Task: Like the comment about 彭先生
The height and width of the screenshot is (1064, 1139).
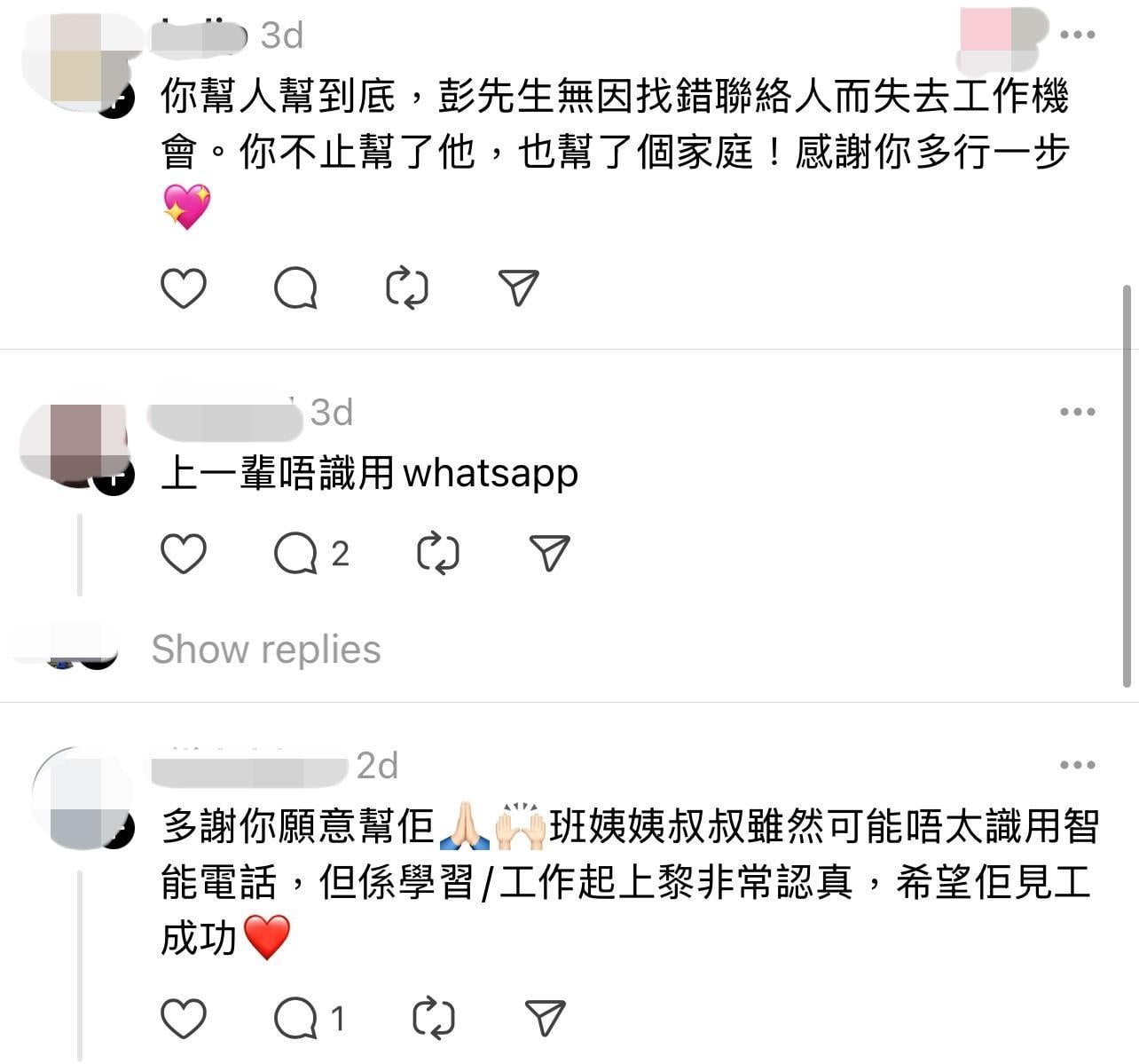Action: 184,288
